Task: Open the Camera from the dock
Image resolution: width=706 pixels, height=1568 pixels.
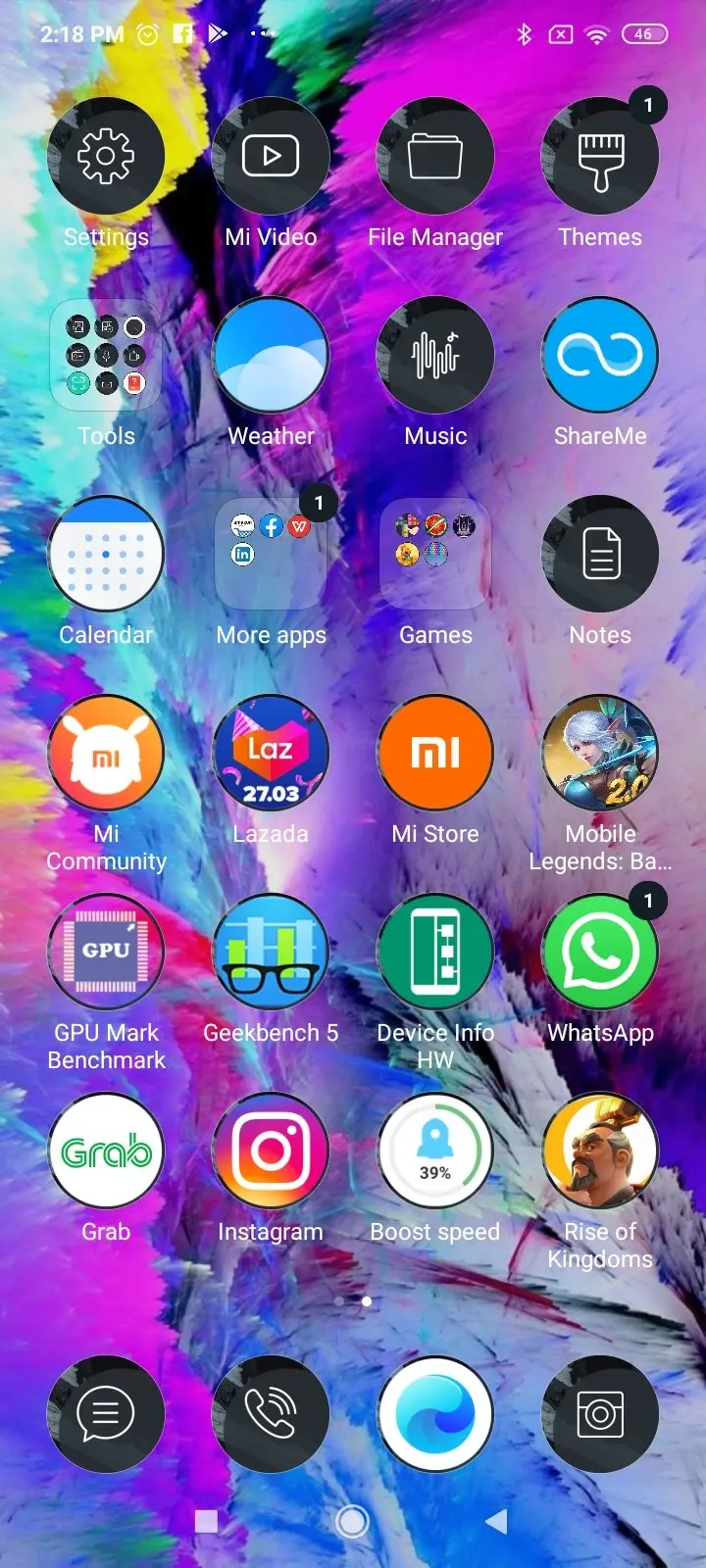Action: (600, 1414)
